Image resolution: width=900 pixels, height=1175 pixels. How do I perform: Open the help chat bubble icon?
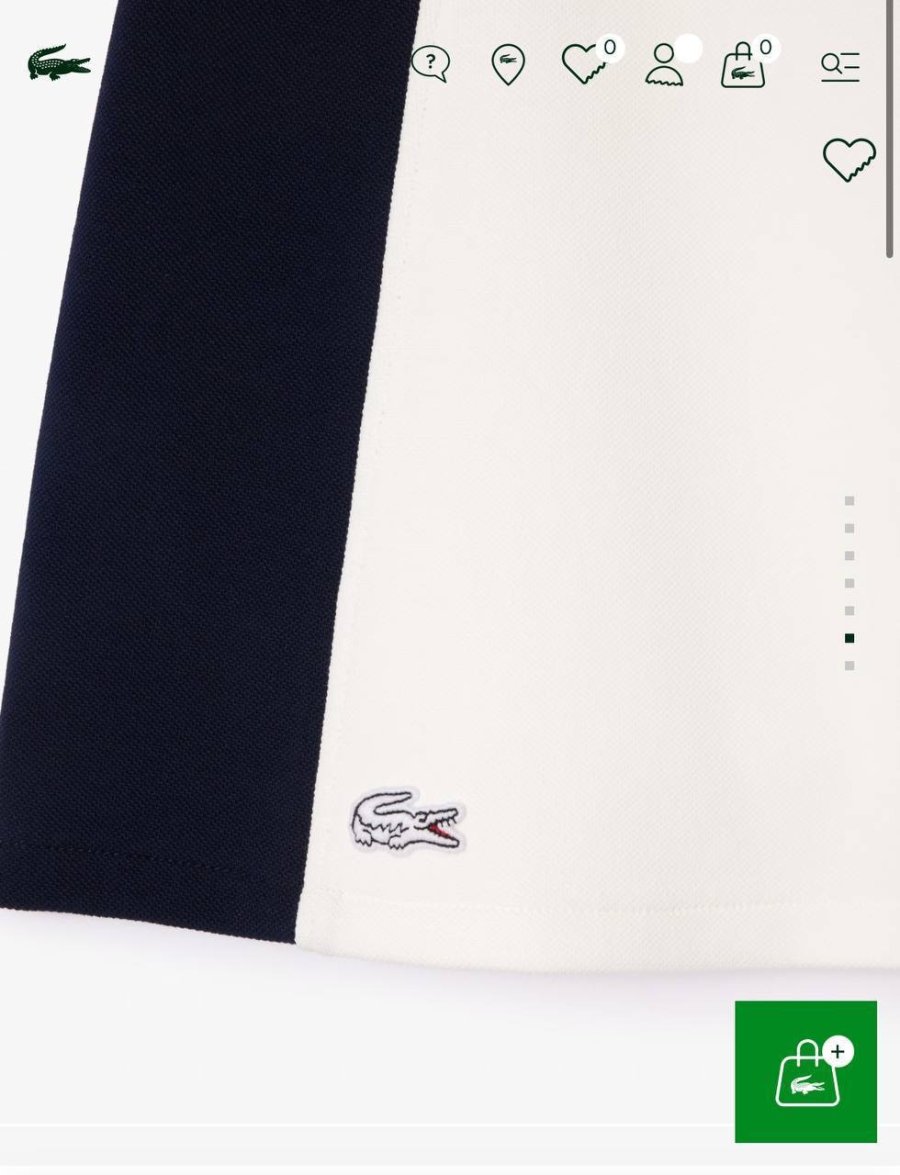pyautogui.click(x=430, y=64)
